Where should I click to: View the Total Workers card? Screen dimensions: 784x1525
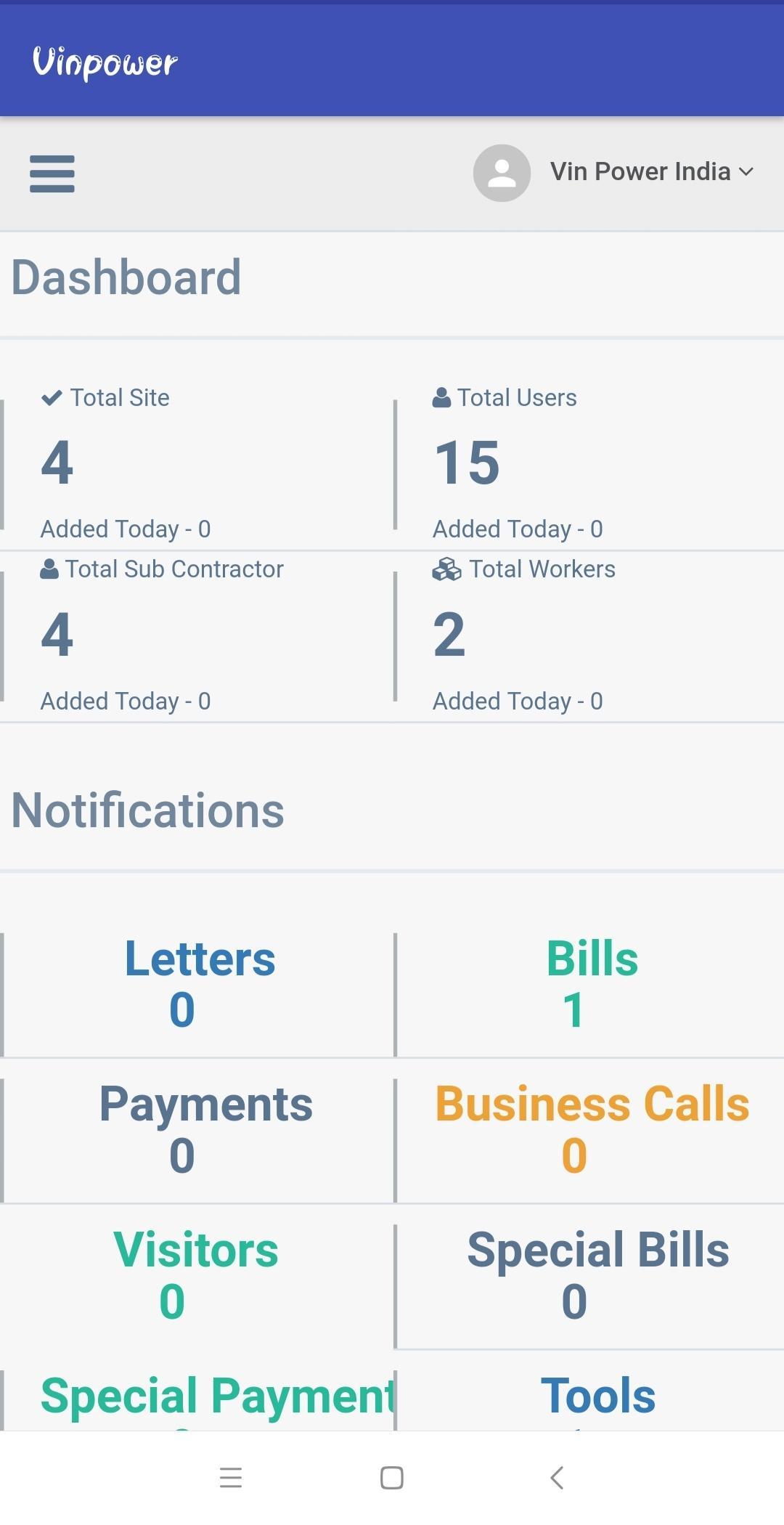coord(588,636)
